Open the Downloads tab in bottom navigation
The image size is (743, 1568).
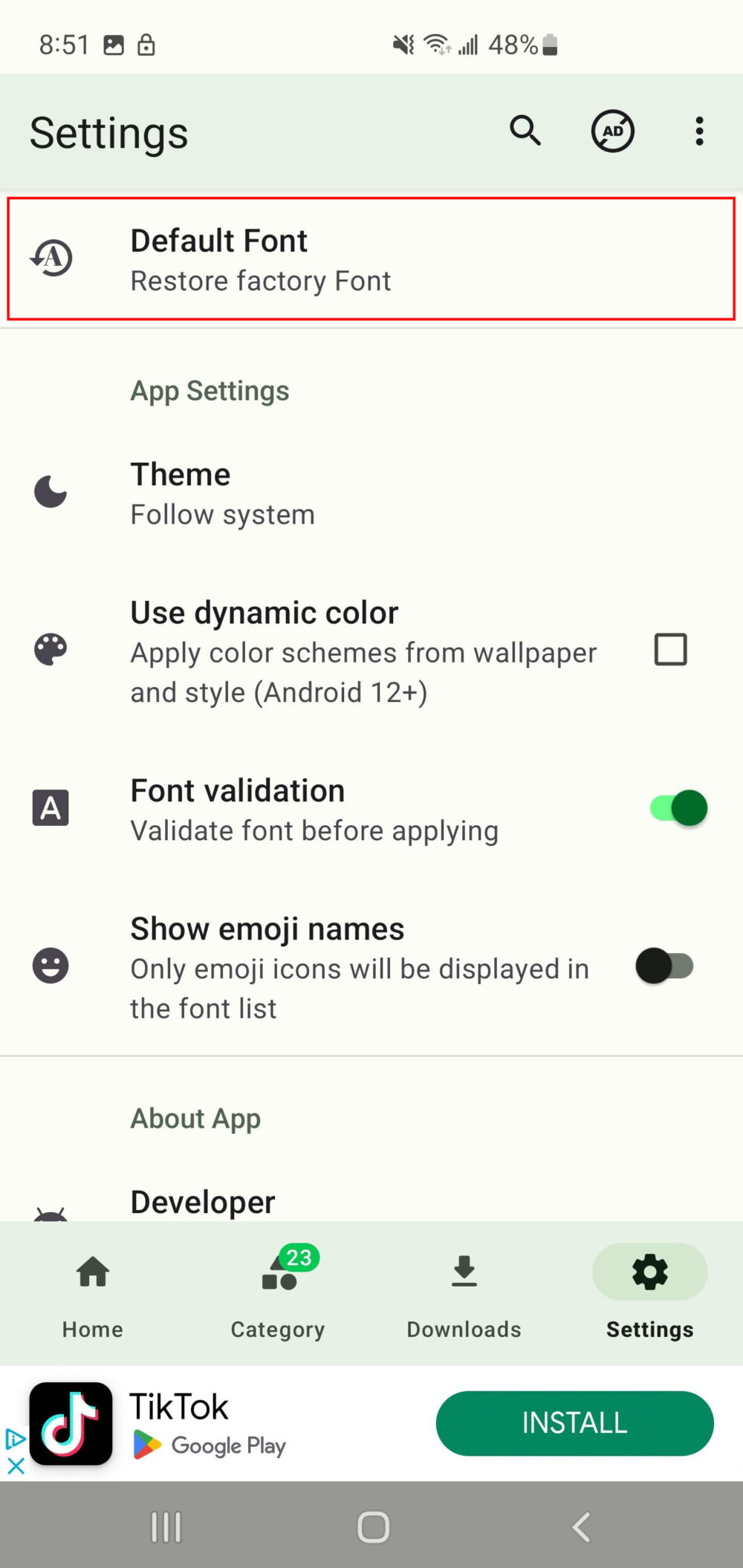click(463, 1292)
